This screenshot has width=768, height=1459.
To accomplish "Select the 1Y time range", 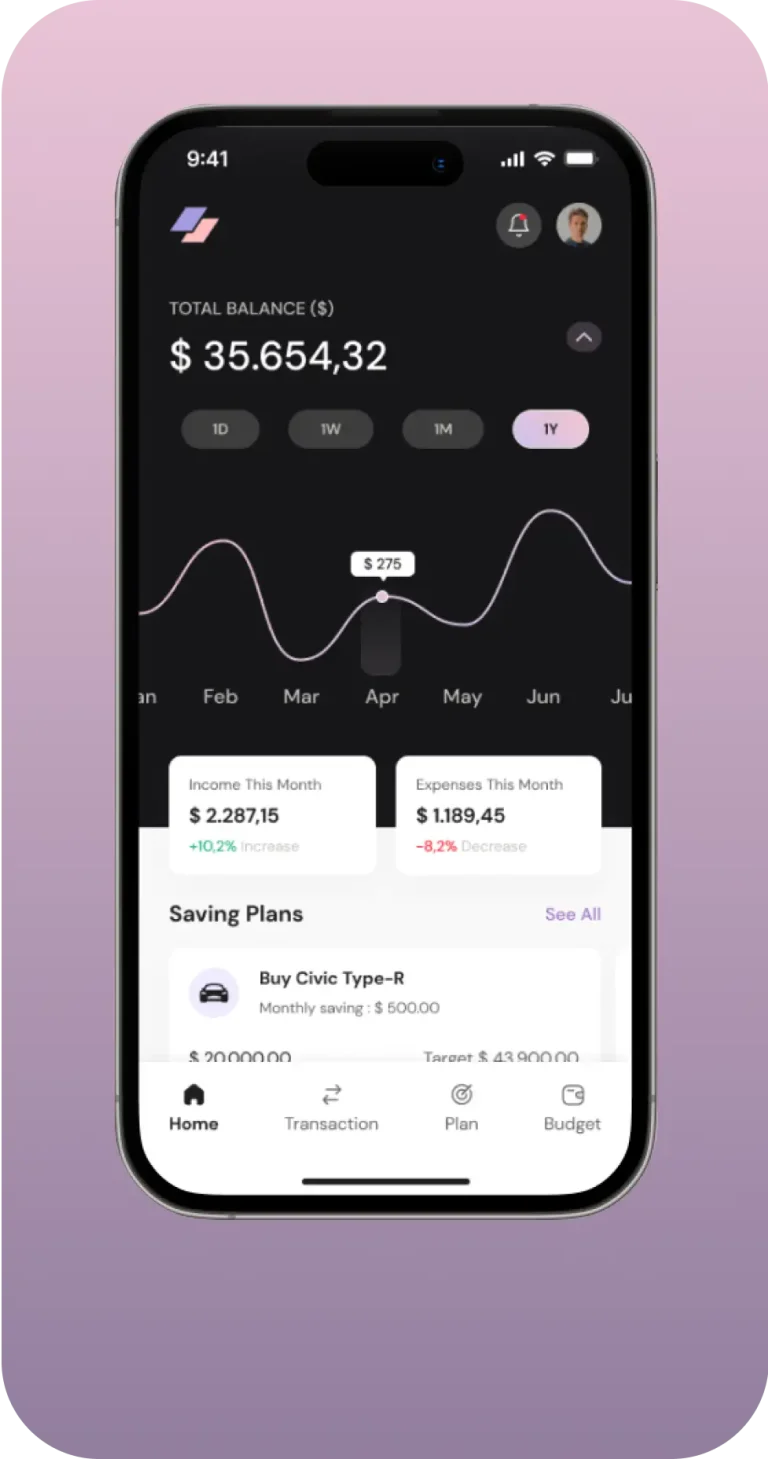I will point(550,429).
